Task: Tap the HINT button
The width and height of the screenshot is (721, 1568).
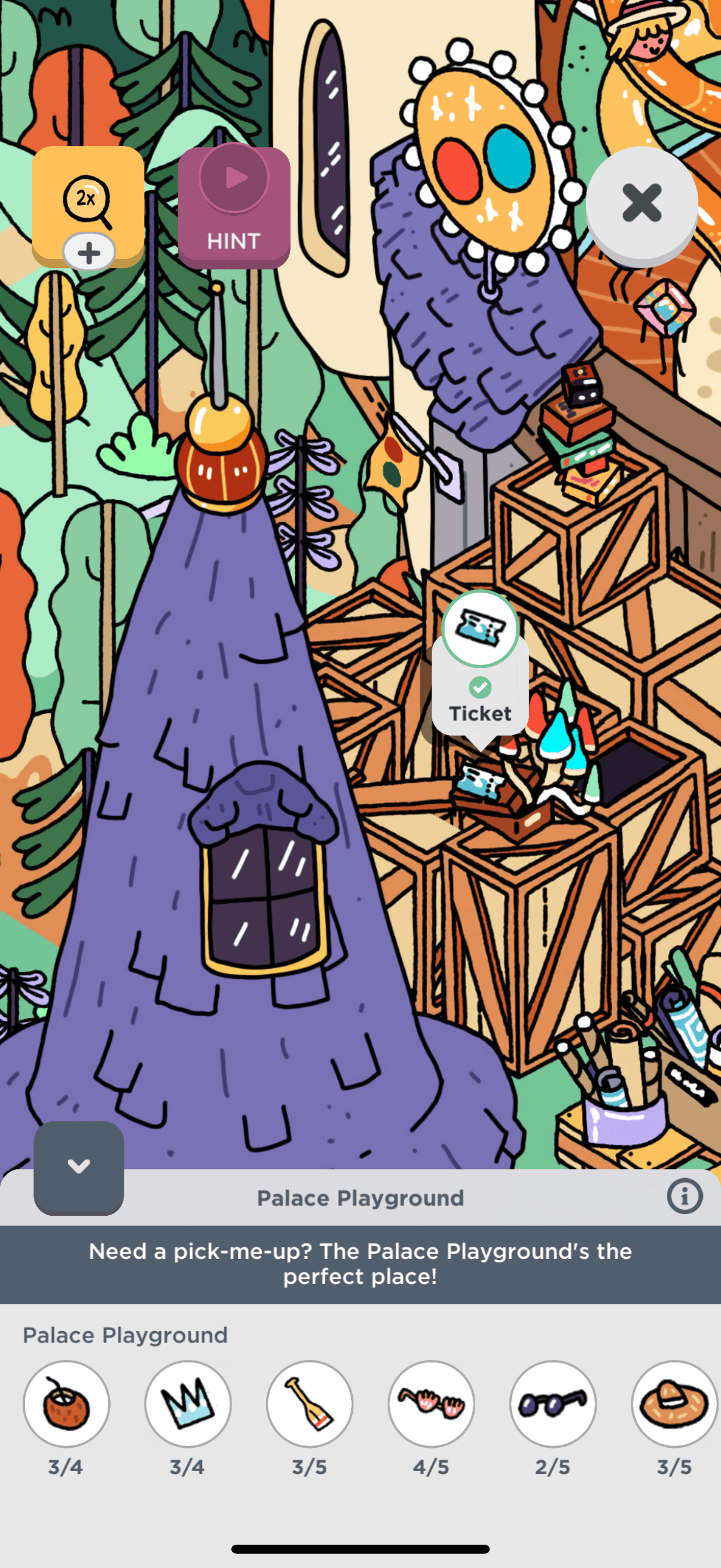Action: click(x=234, y=207)
